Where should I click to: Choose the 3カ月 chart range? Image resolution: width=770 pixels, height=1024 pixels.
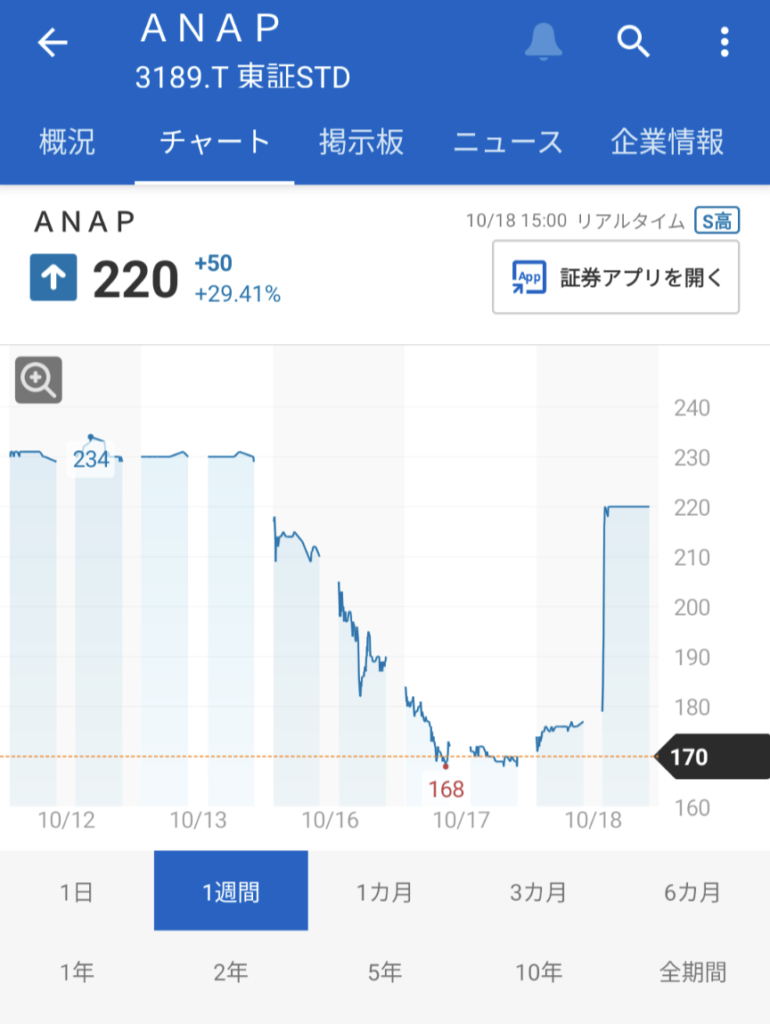(x=538, y=891)
